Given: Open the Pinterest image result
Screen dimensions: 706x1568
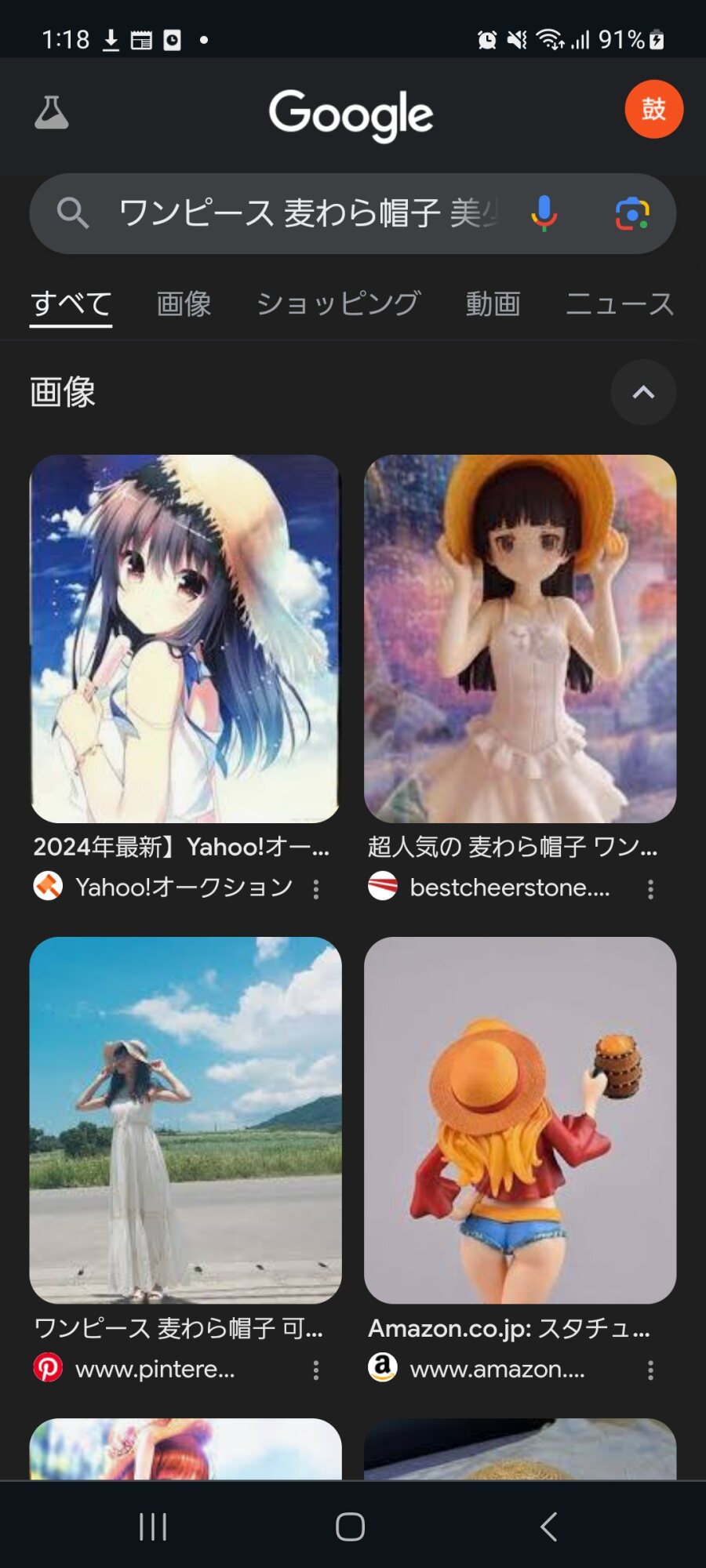Looking at the screenshot, I should pyautogui.click(x=185, y=1120).
